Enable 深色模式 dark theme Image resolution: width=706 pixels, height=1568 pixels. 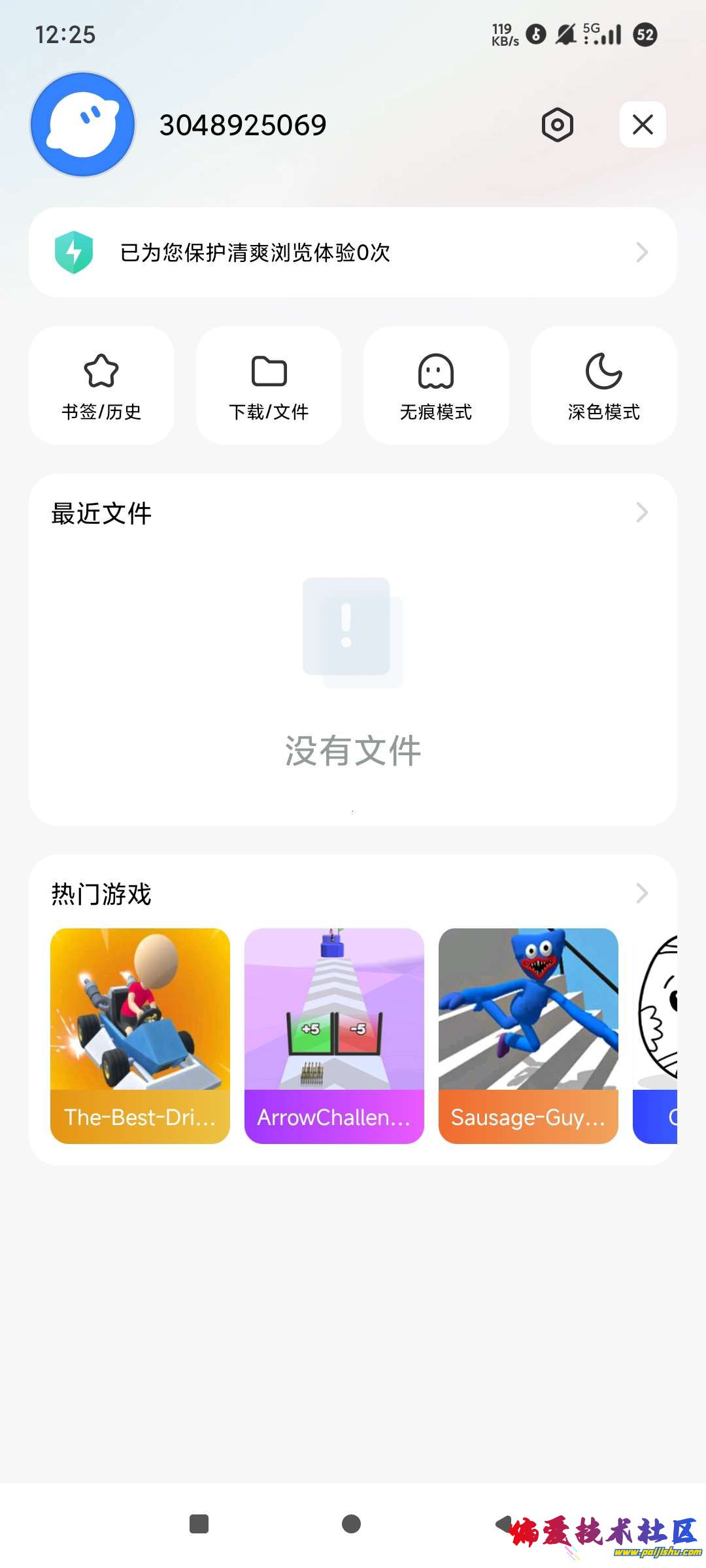pyautogui.click(x=603, y=387)
